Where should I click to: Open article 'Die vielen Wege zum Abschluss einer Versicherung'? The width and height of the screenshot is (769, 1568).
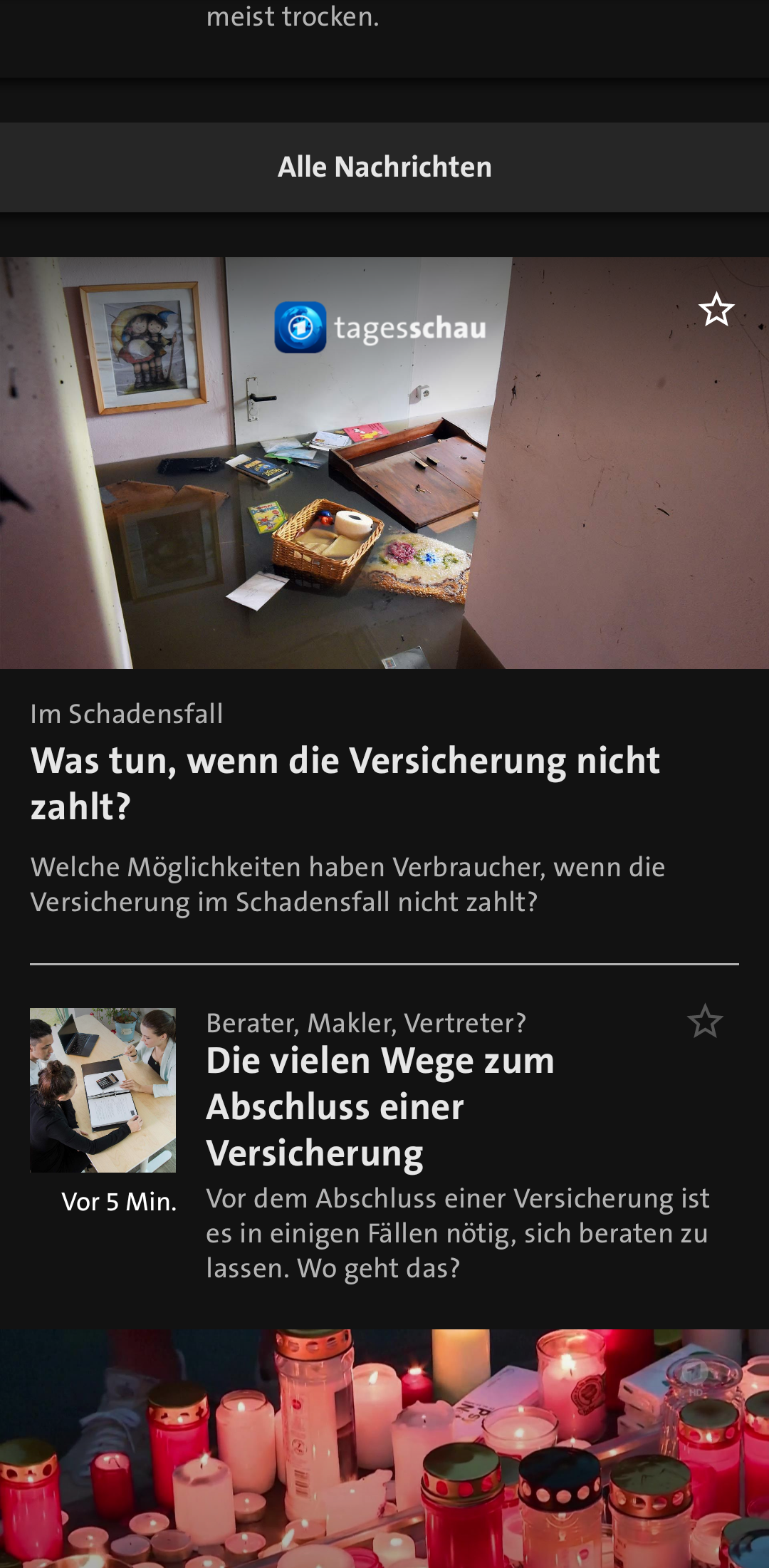(380, 1106)
